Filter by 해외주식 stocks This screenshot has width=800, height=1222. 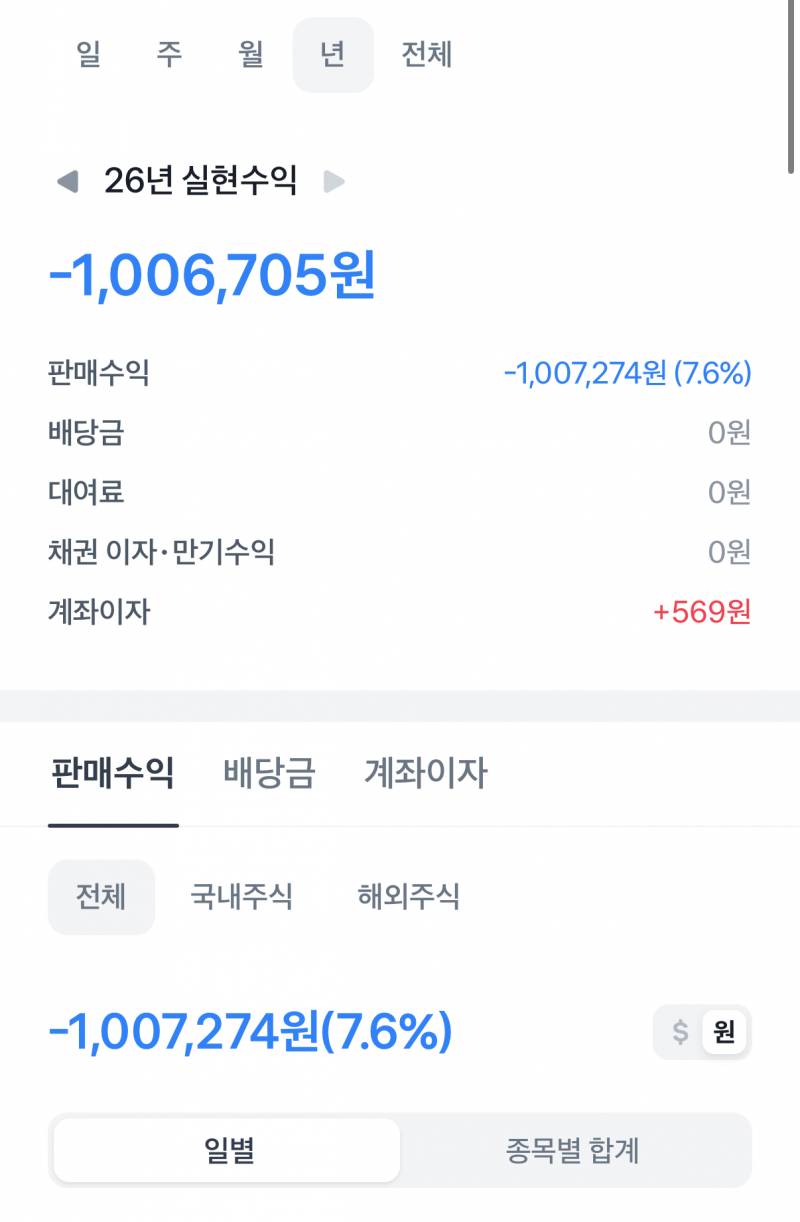coord(410,898)
